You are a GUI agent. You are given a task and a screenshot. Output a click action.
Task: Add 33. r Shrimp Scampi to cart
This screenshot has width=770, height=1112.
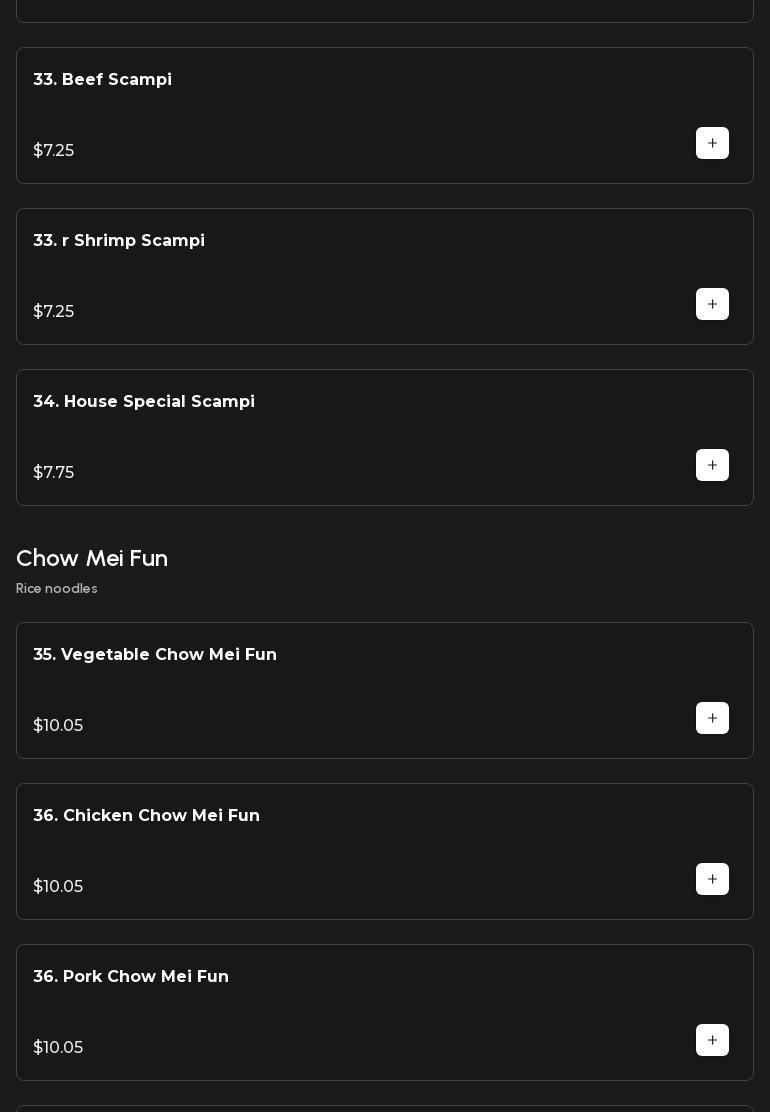pos(712,304)
